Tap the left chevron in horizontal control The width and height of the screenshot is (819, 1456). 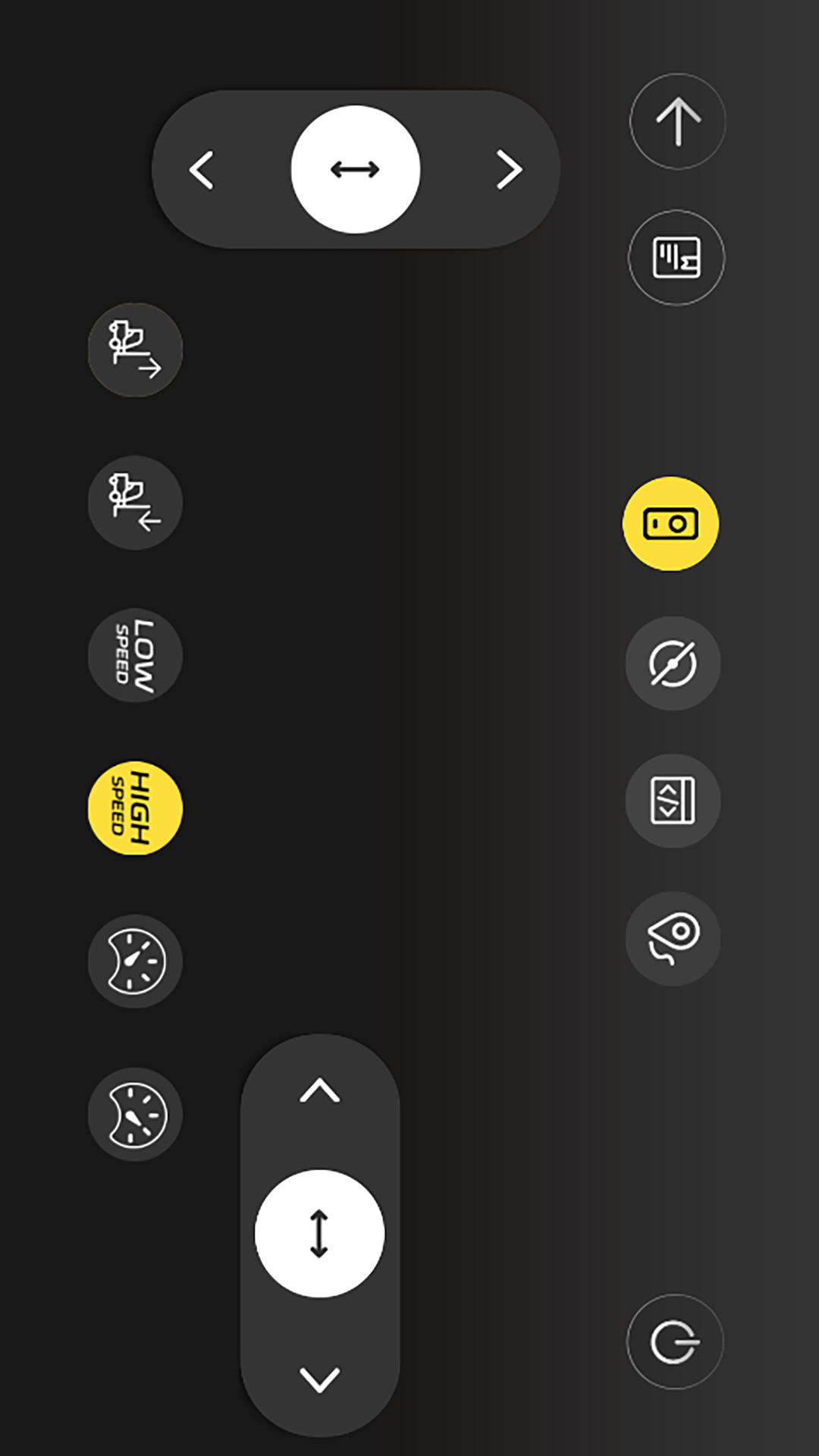pos(202,170)
